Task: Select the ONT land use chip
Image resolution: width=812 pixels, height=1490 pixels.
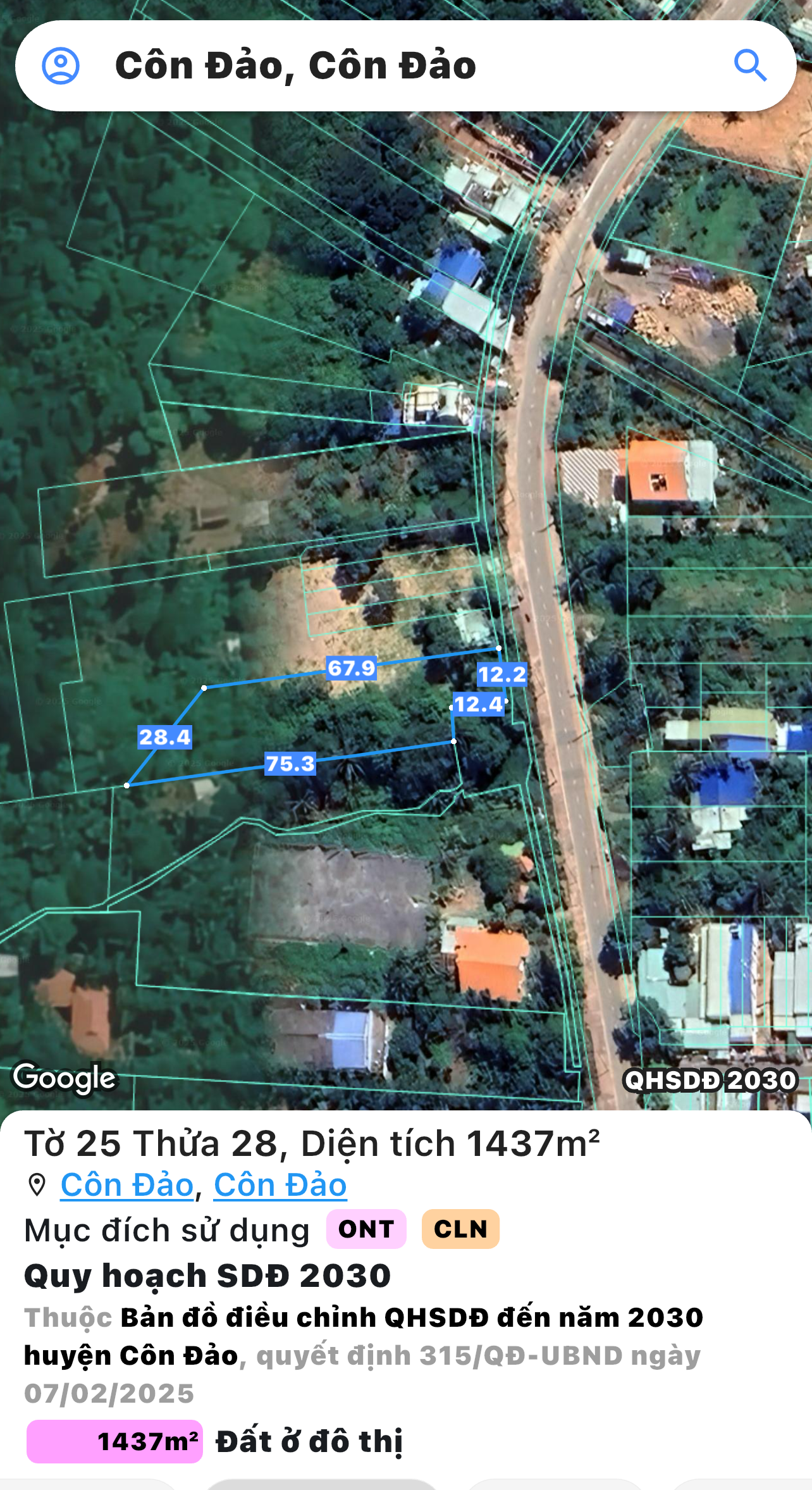Action: click(x=366, y=1229)
